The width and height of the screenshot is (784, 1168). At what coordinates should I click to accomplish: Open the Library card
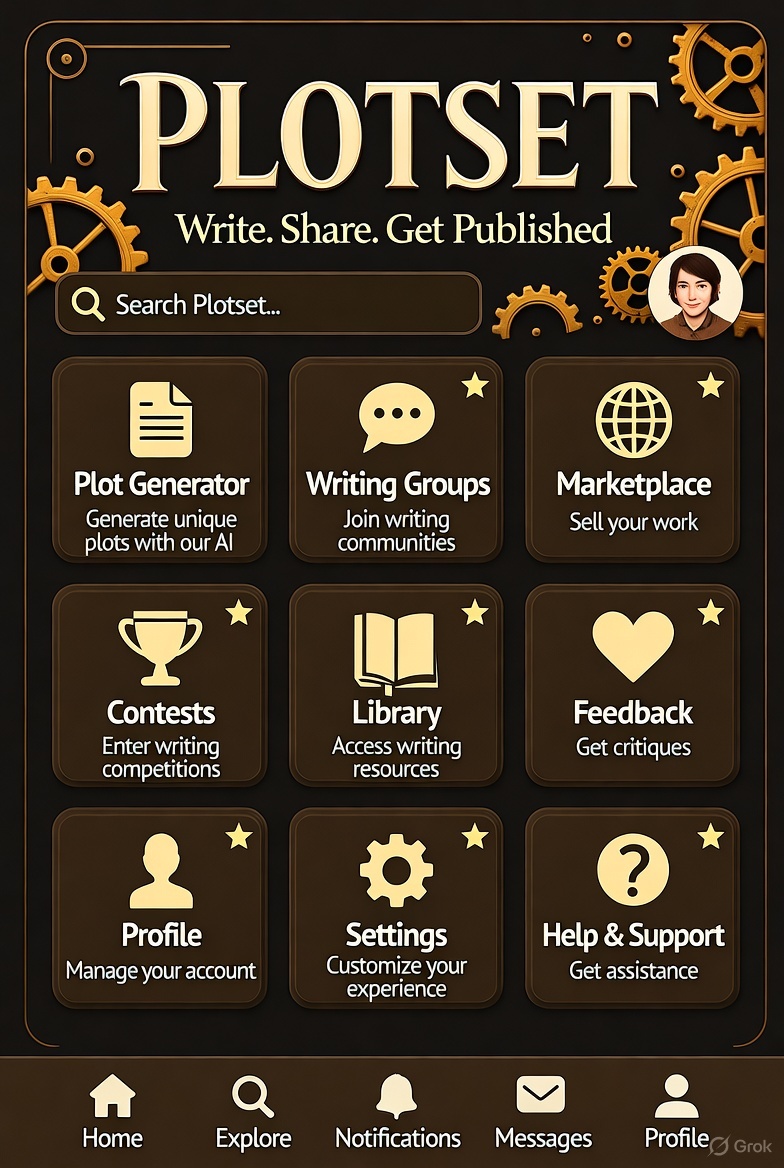[397, 687]
